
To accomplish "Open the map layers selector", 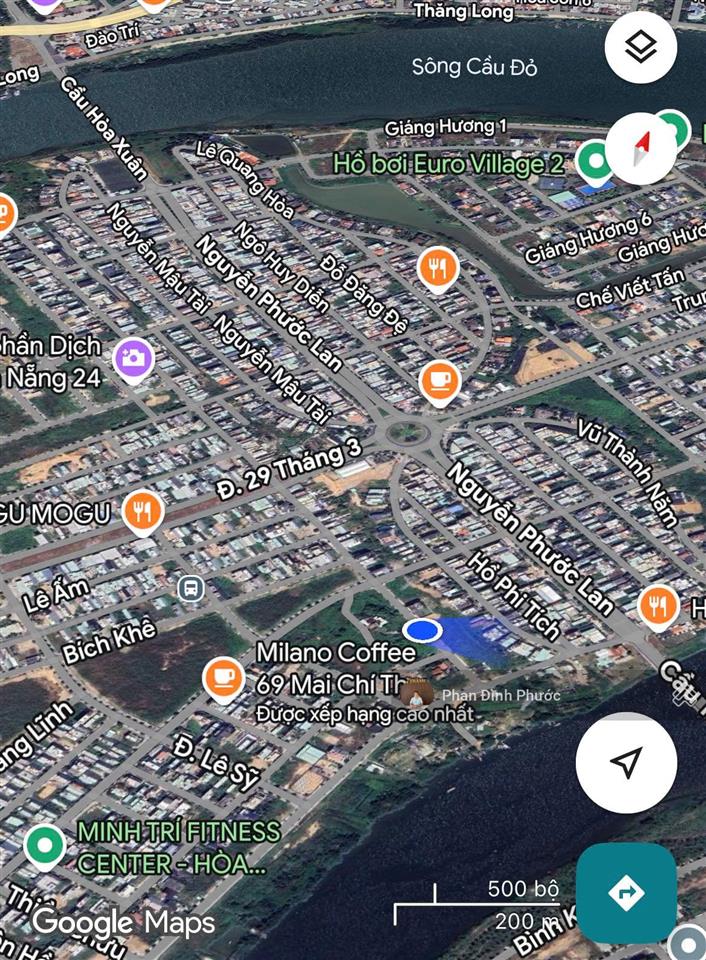I will tap(641, 48).
